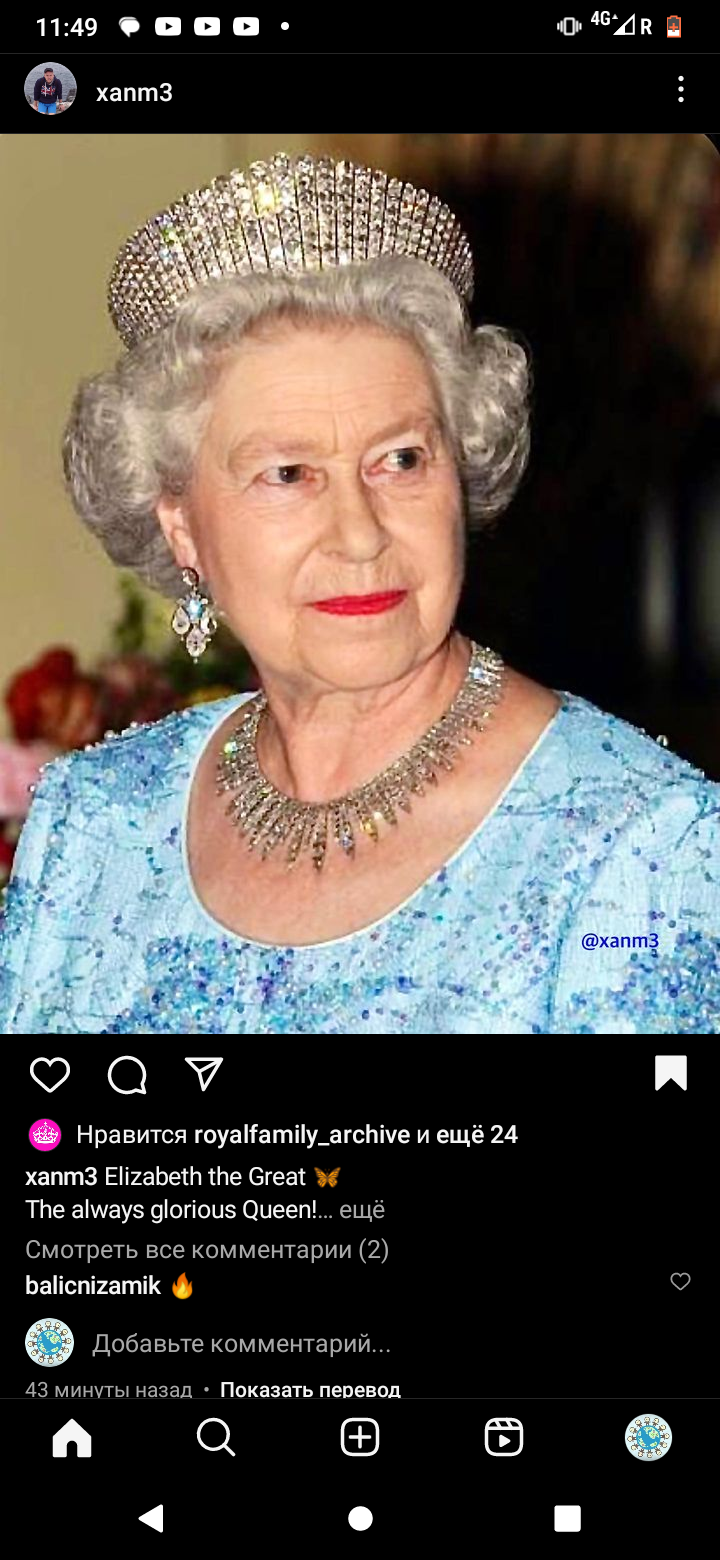Open the list of likers via ещё 24
Screen dimensions: 720x1560
point(479,1135)
